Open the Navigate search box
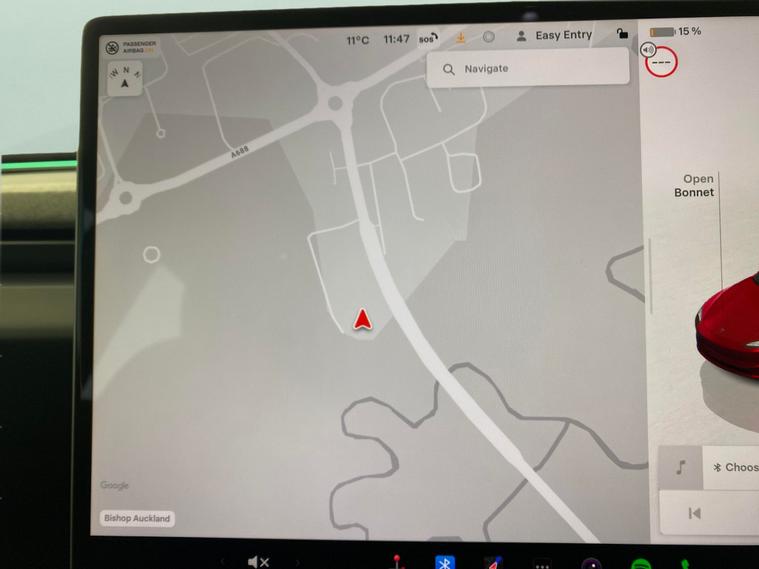Screen dimensions: 759x569 (527, 69)
